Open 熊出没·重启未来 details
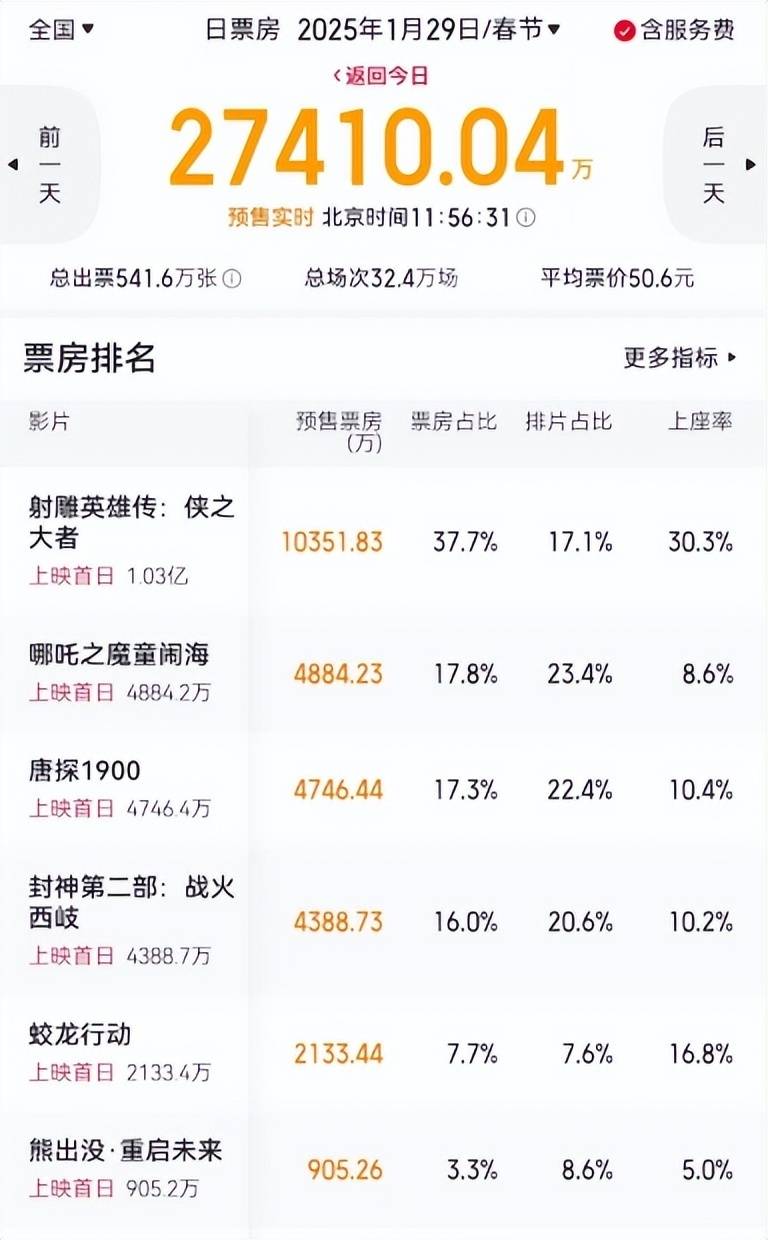 click(x=126, y=1151)
